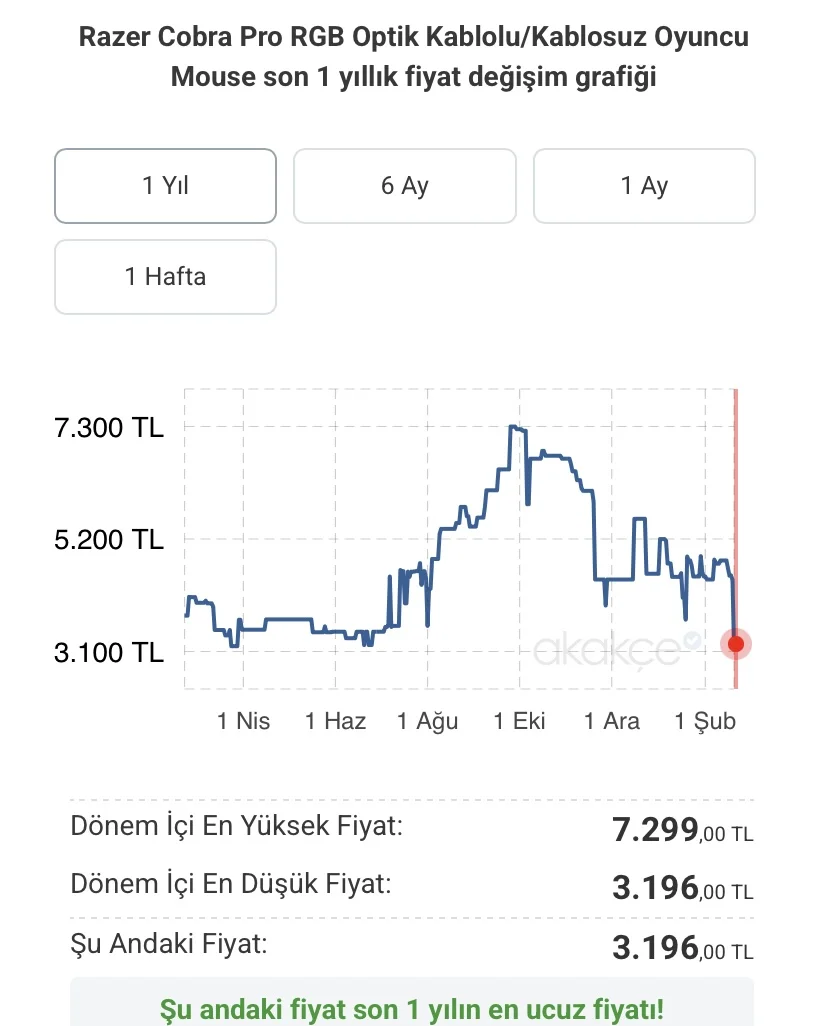Screen dimensions: 828x1026
Task: Select the 1 Yıl time range
Action: click(165, 186)
